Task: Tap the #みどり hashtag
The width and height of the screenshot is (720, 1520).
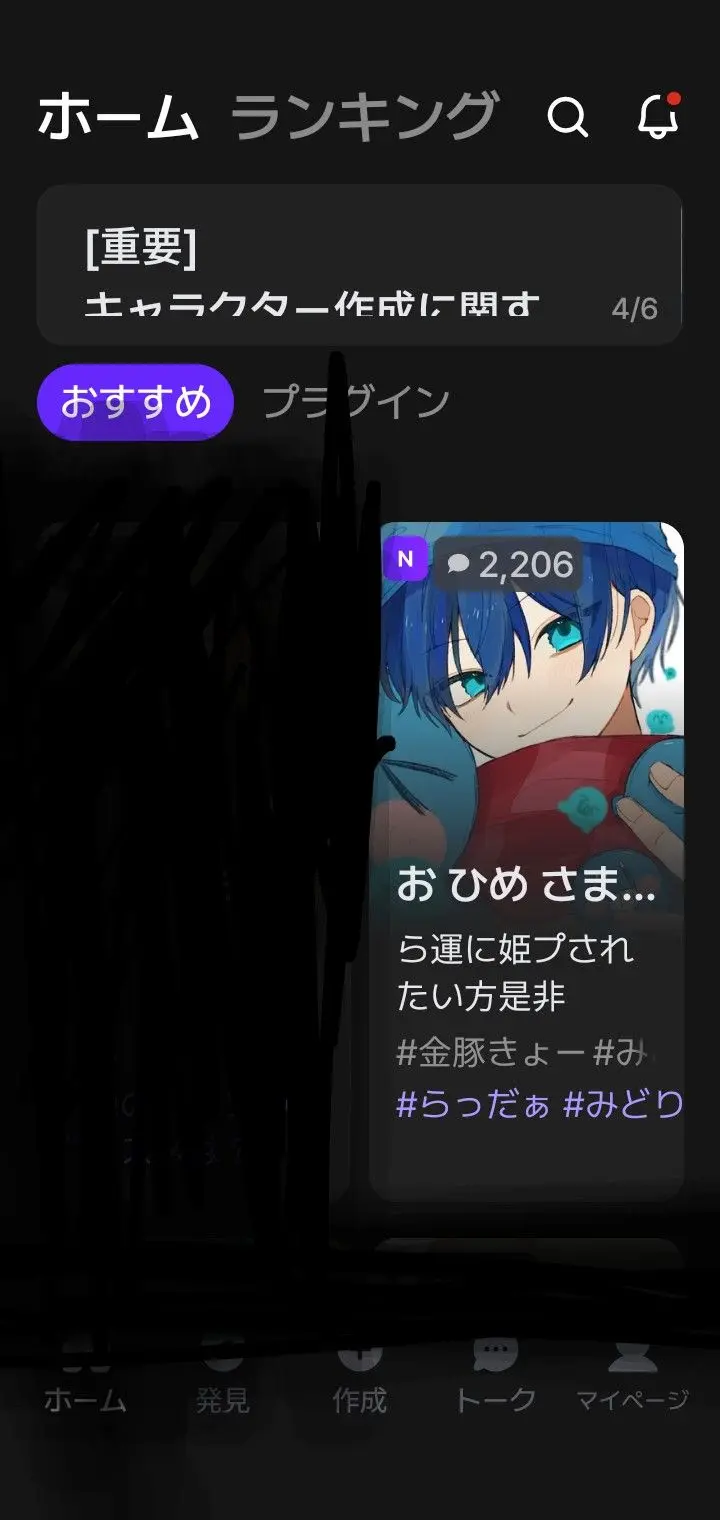Action: [624, 1104]
